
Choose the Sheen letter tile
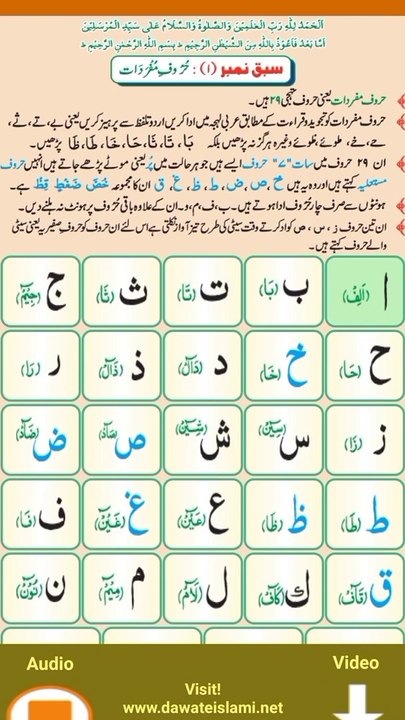coord(202,440)
